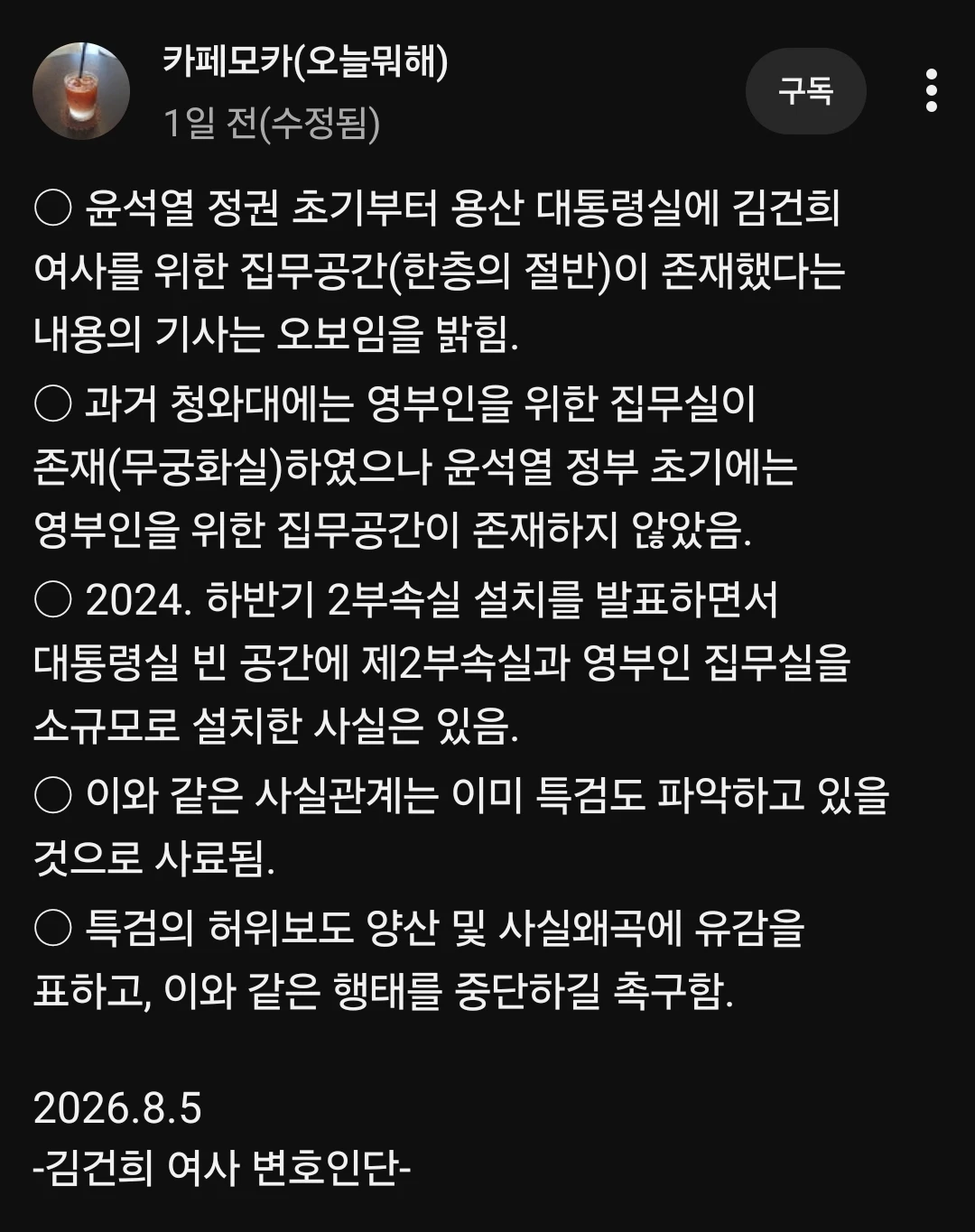Image resolution: width=975 pixels, height=1232 pixels.
Task: Open the 카페모카(오늘뭐해) channel name
Action: tap(305, 62)
